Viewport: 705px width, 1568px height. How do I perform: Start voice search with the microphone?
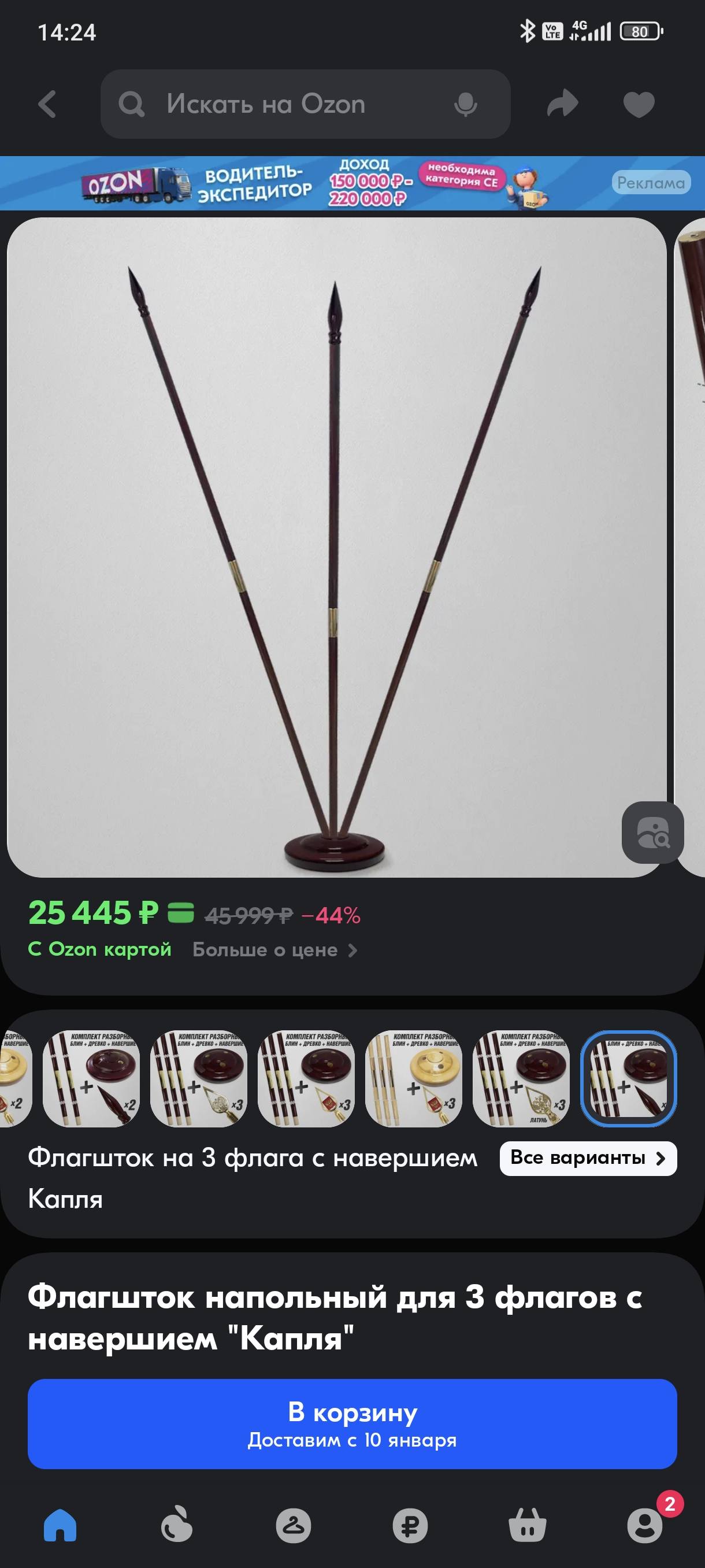[x=465, y=104]
